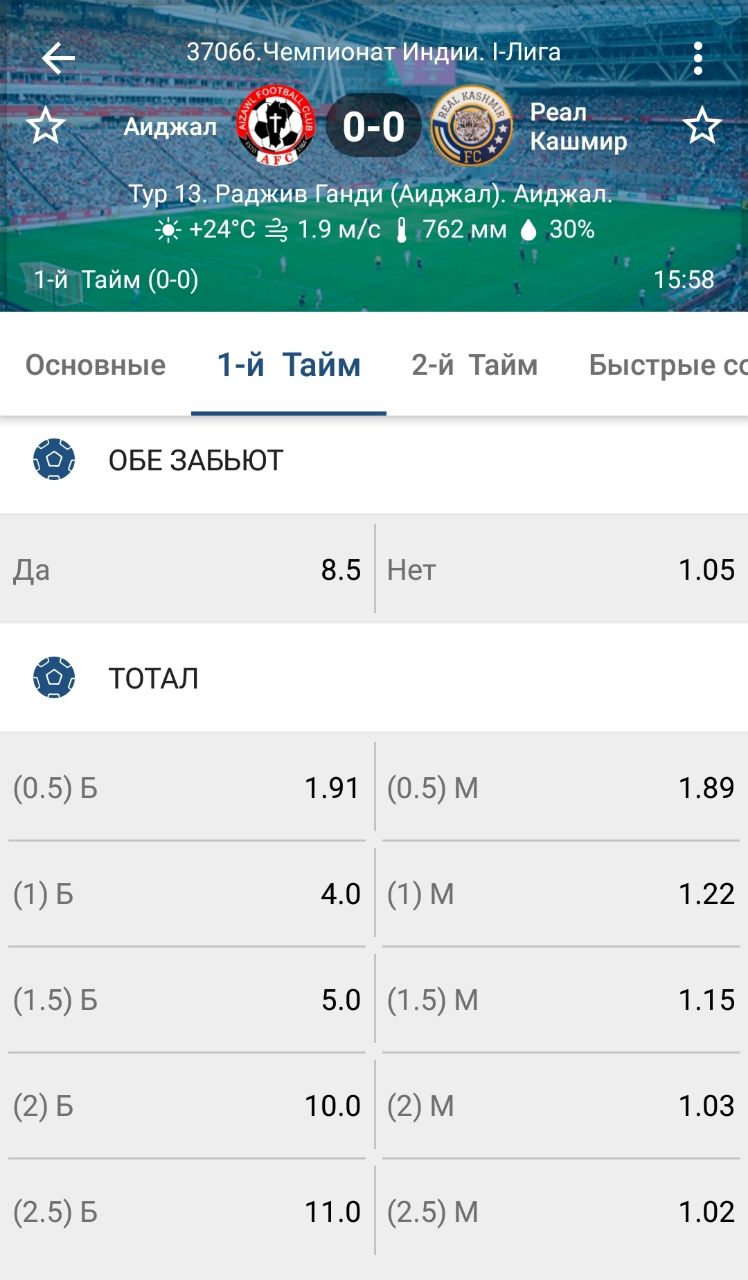Select total (1) Б at 4.0
Screen dimensions: 748x1280
[x=187, y=894]
